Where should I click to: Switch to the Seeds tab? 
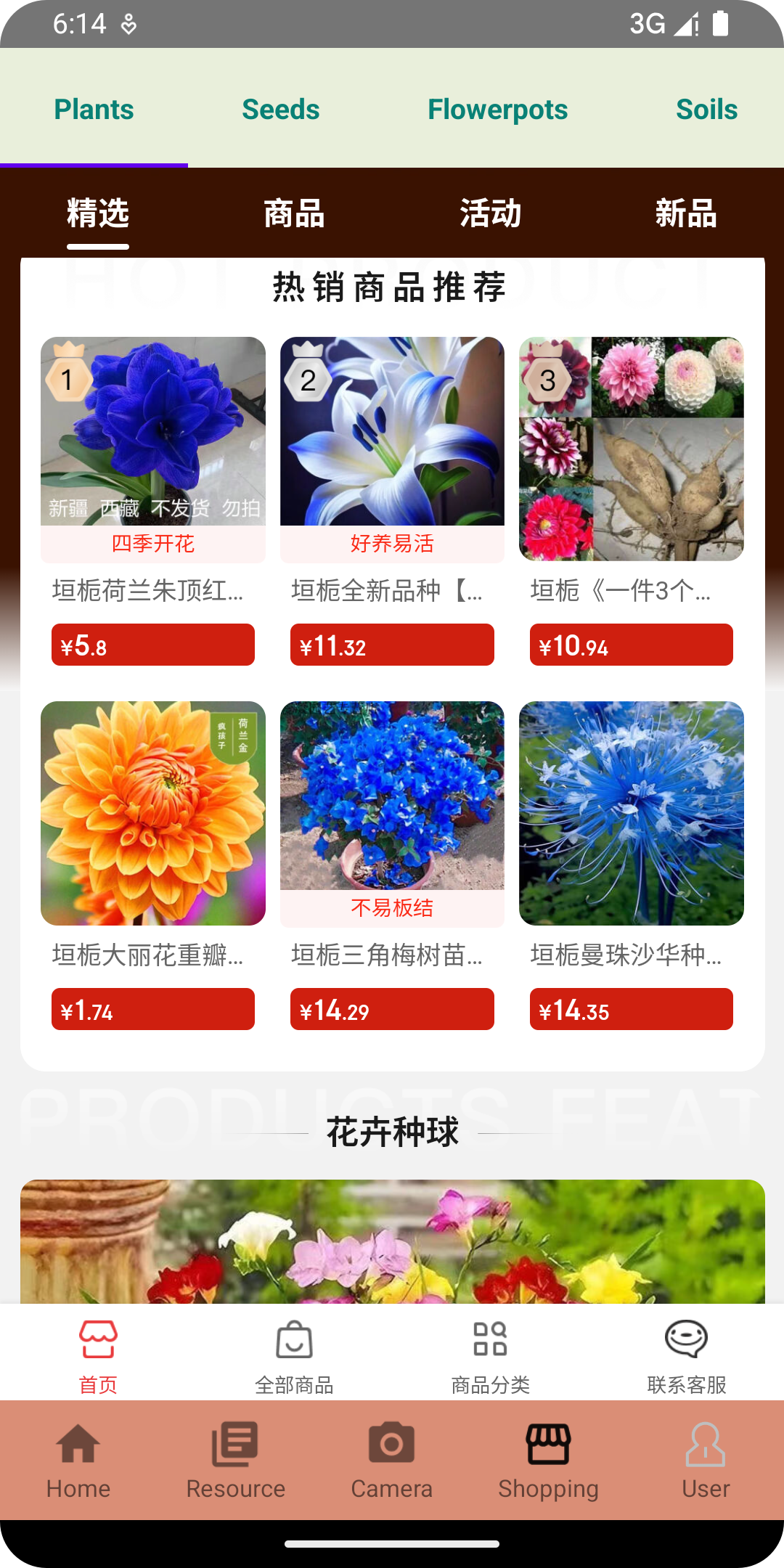[281, 109]
